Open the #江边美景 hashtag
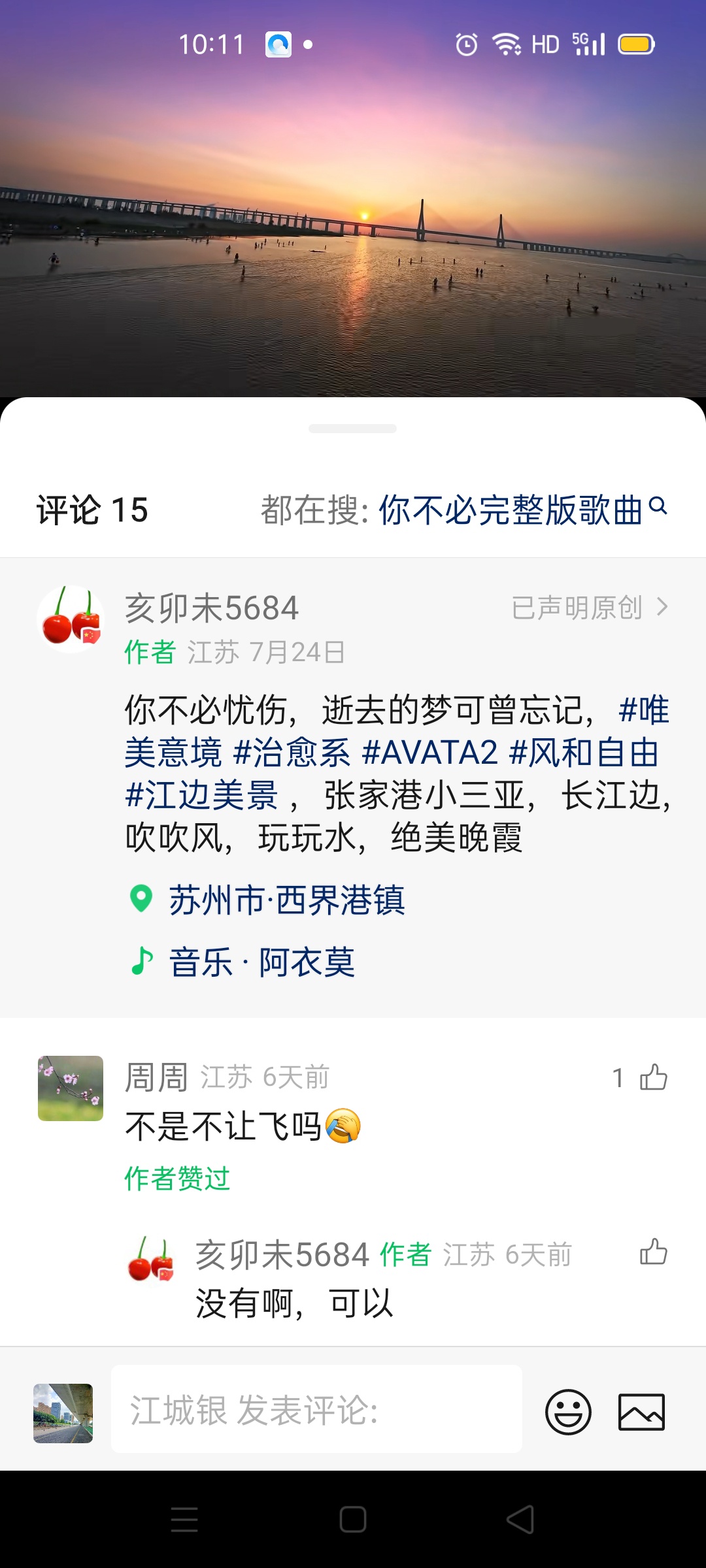Image resolution: width=706 pixels, height=1568 pixels. [201, 795]
